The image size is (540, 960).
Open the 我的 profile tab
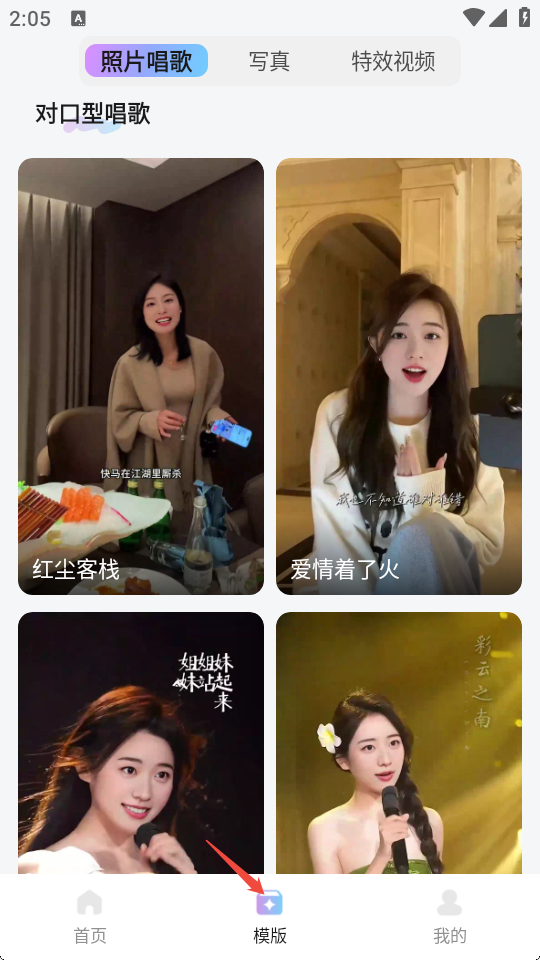pos(450,917)
